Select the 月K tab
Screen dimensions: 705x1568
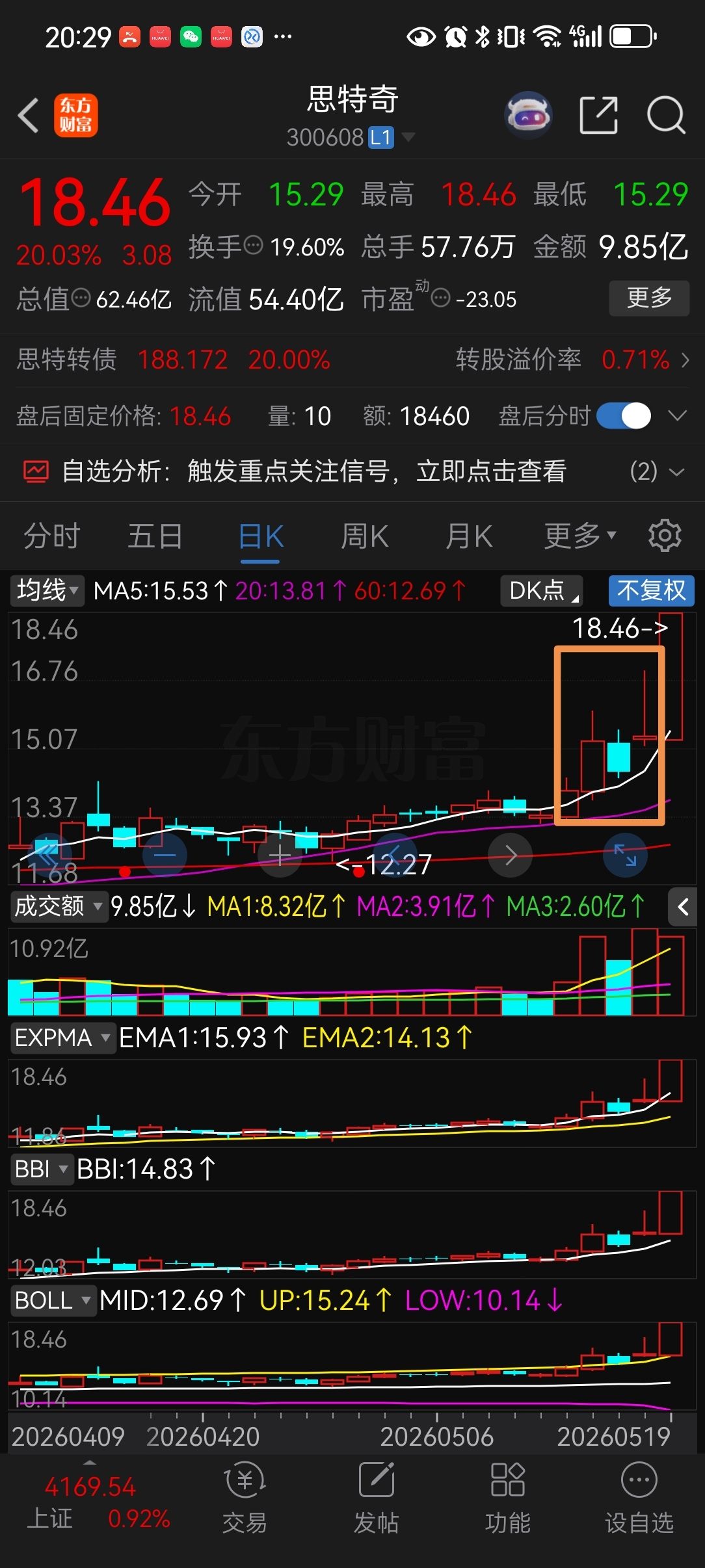click(x=469, y=537)
